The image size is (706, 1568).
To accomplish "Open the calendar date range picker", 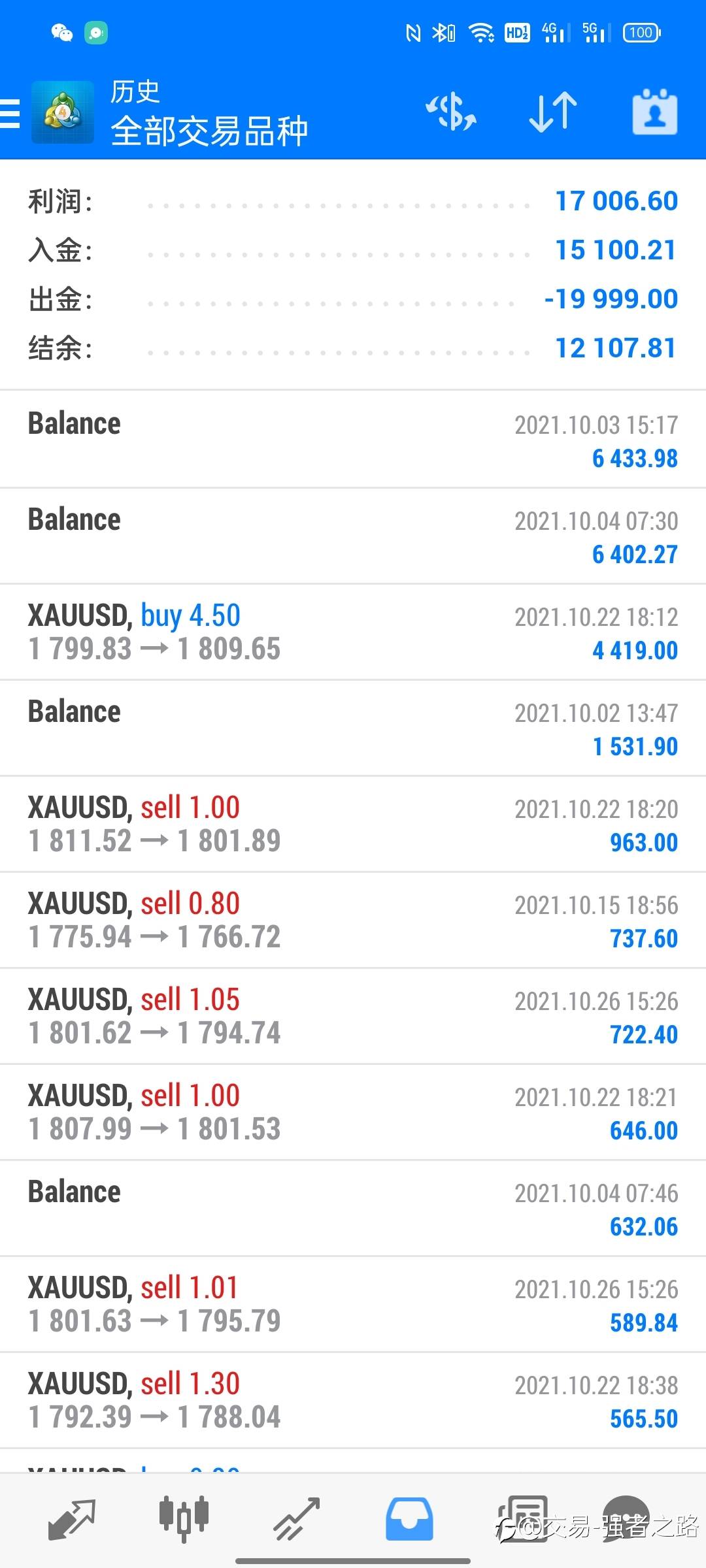I will [x=654, y=112].
